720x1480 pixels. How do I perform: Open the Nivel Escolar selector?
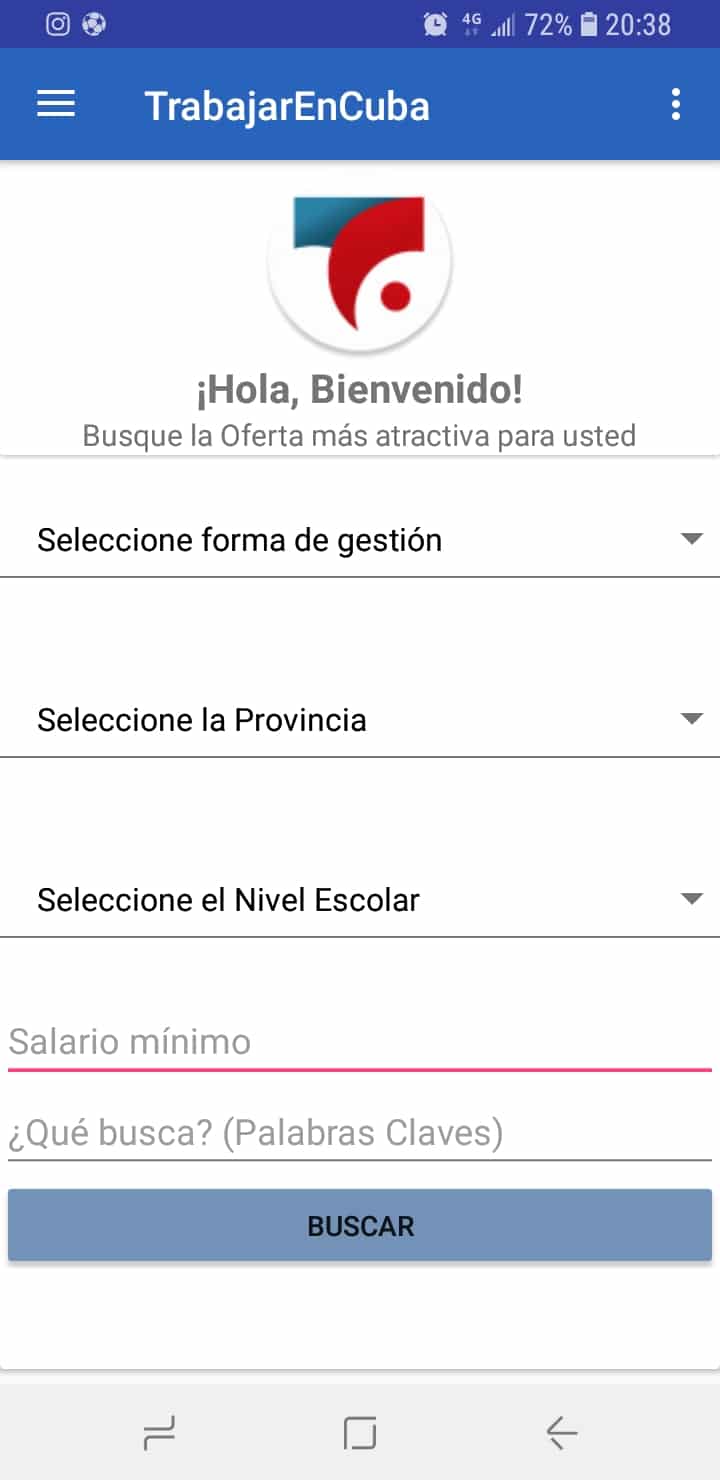tap(360, 900)
